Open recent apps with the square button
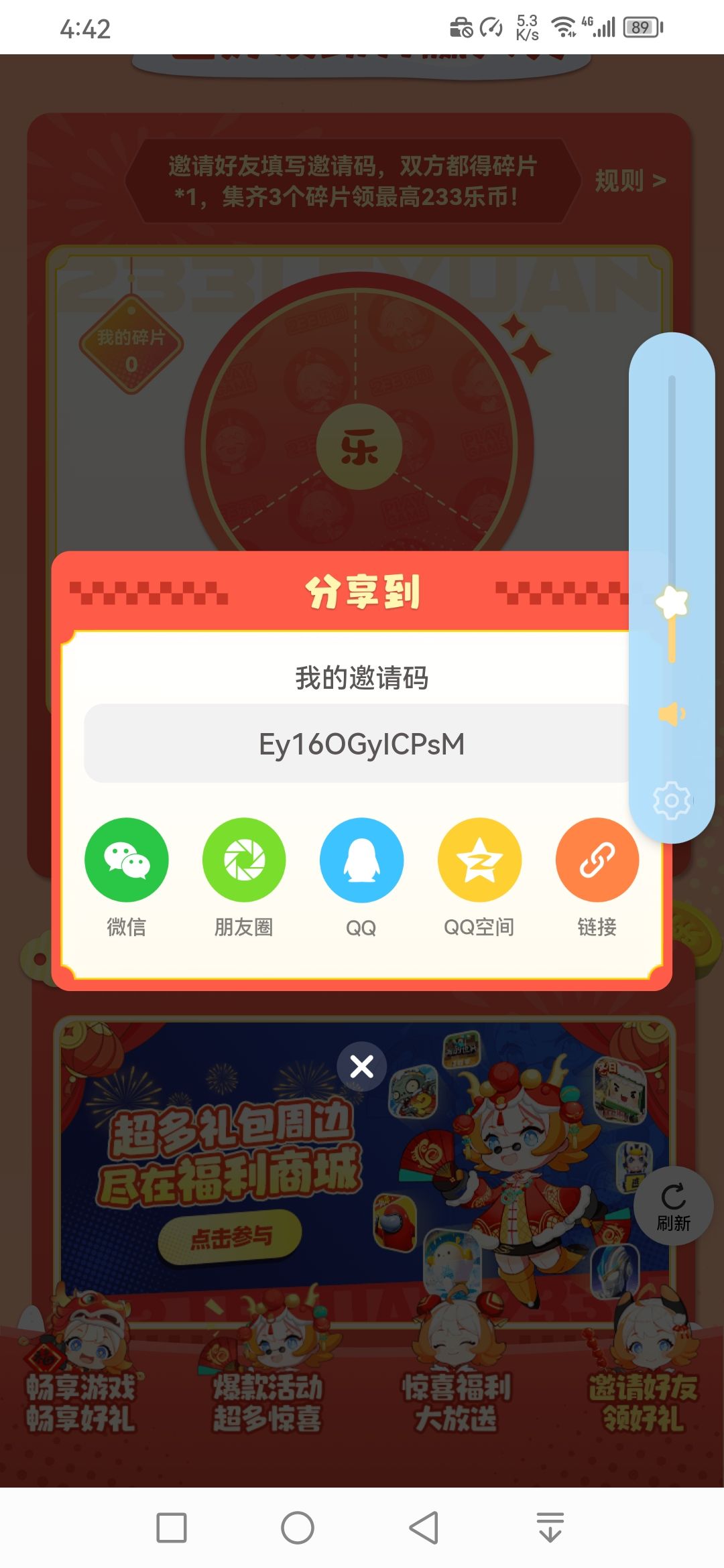Viewport: 724px width, 1568px height. pyautogui.click(x=172, y=1528)
